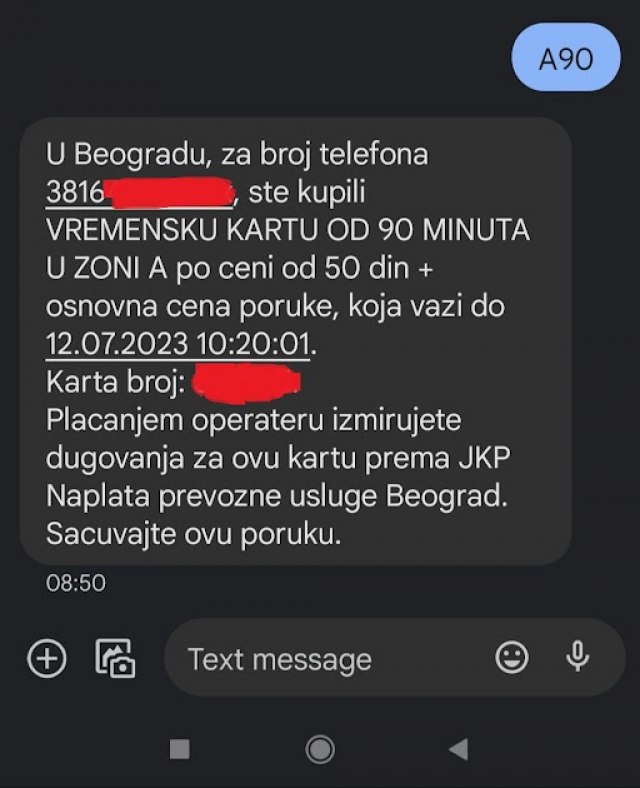Tap the underlined date 12.07.2023 10:20:01
This screenshot has width=640, height=788.
(179, 343)
